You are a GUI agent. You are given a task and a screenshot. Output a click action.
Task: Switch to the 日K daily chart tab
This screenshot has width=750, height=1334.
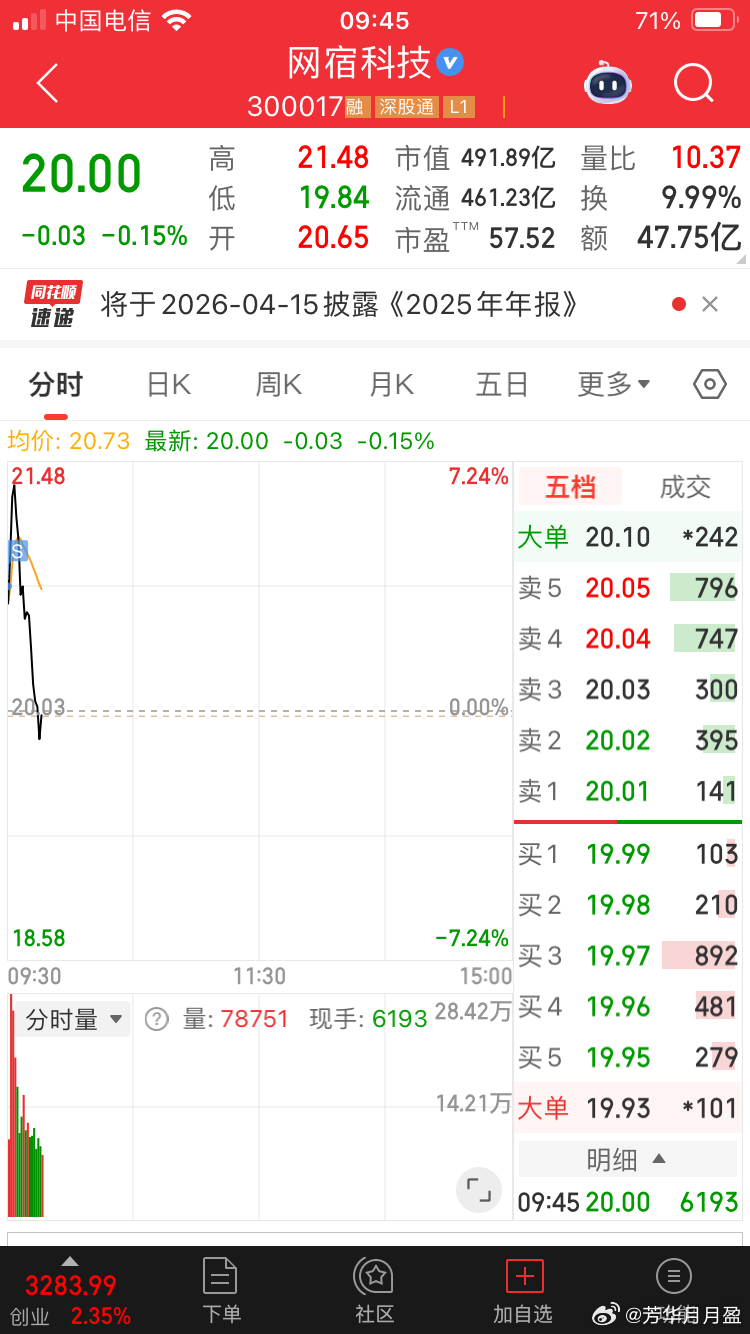(x=167, y=383)
